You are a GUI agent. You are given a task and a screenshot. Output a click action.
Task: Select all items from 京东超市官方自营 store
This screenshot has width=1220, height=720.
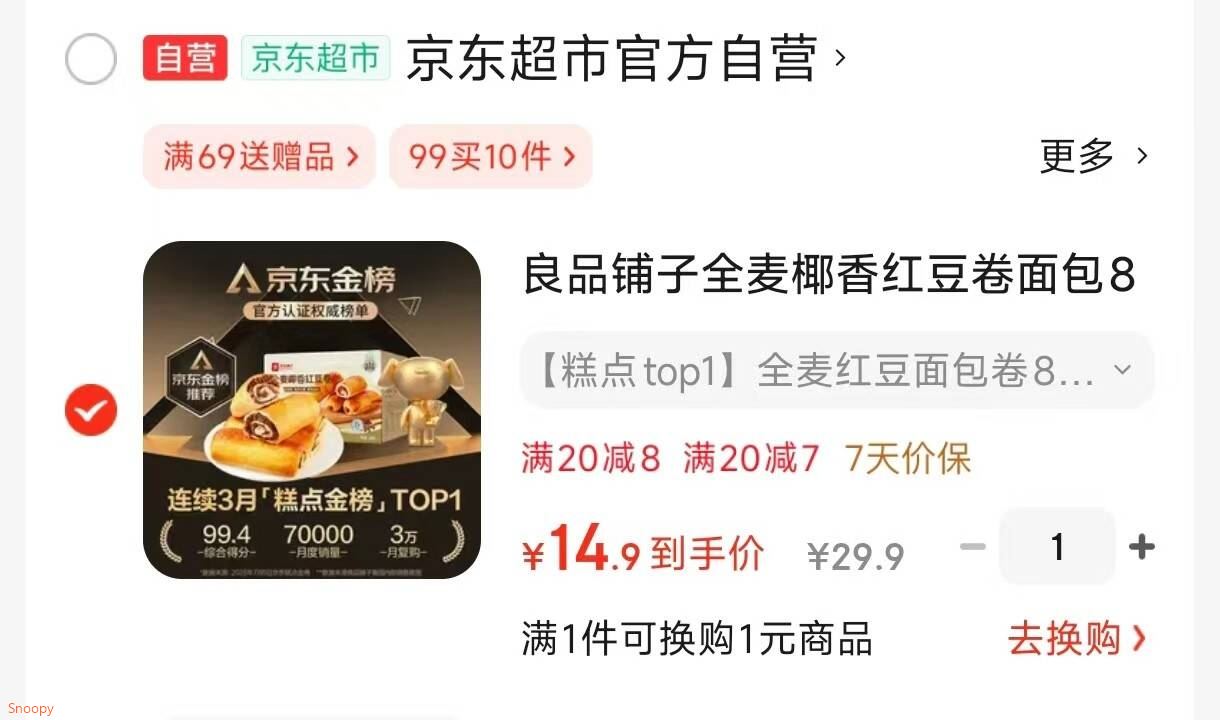pos(91,59)
